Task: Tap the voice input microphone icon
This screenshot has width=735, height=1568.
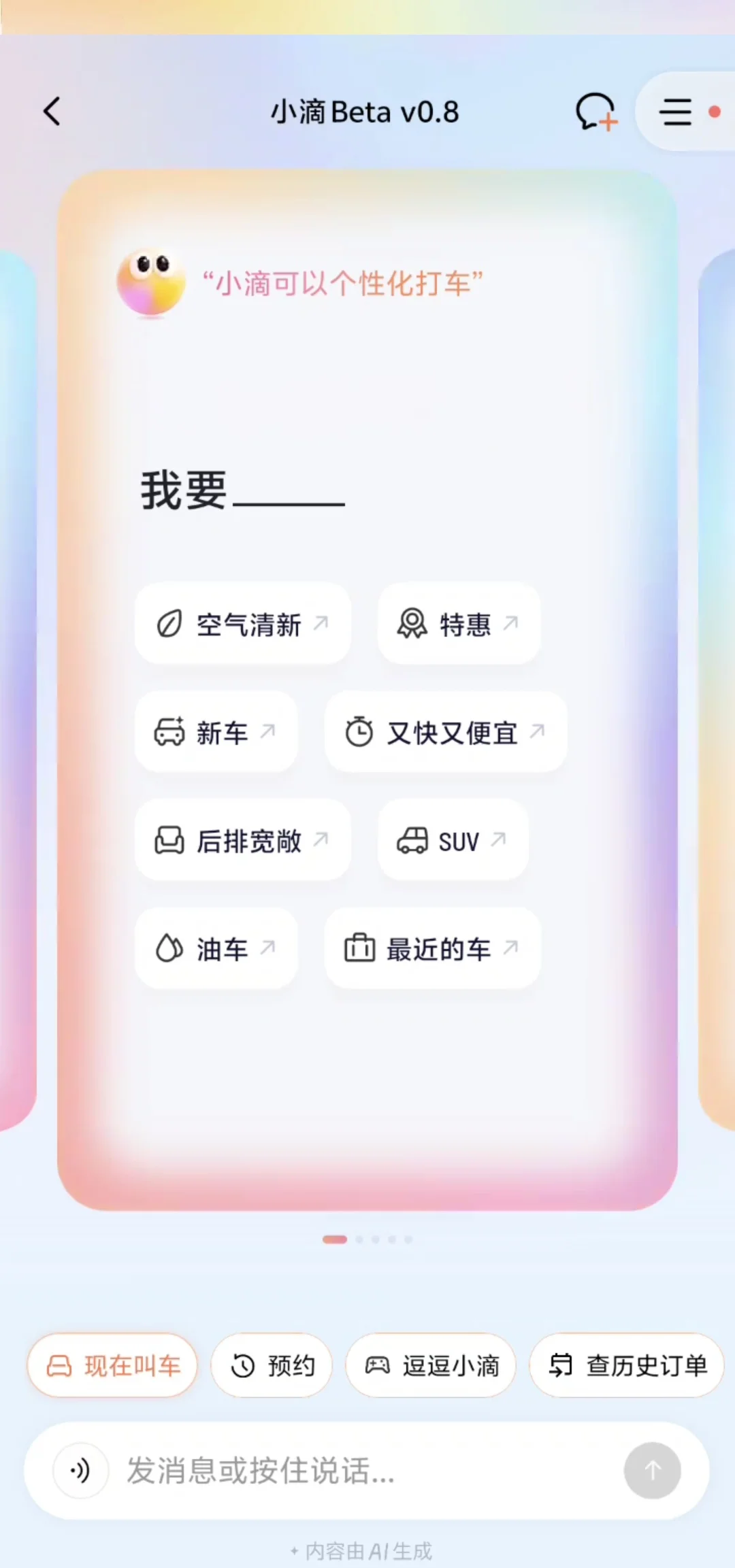Action: pos(80,1471)
